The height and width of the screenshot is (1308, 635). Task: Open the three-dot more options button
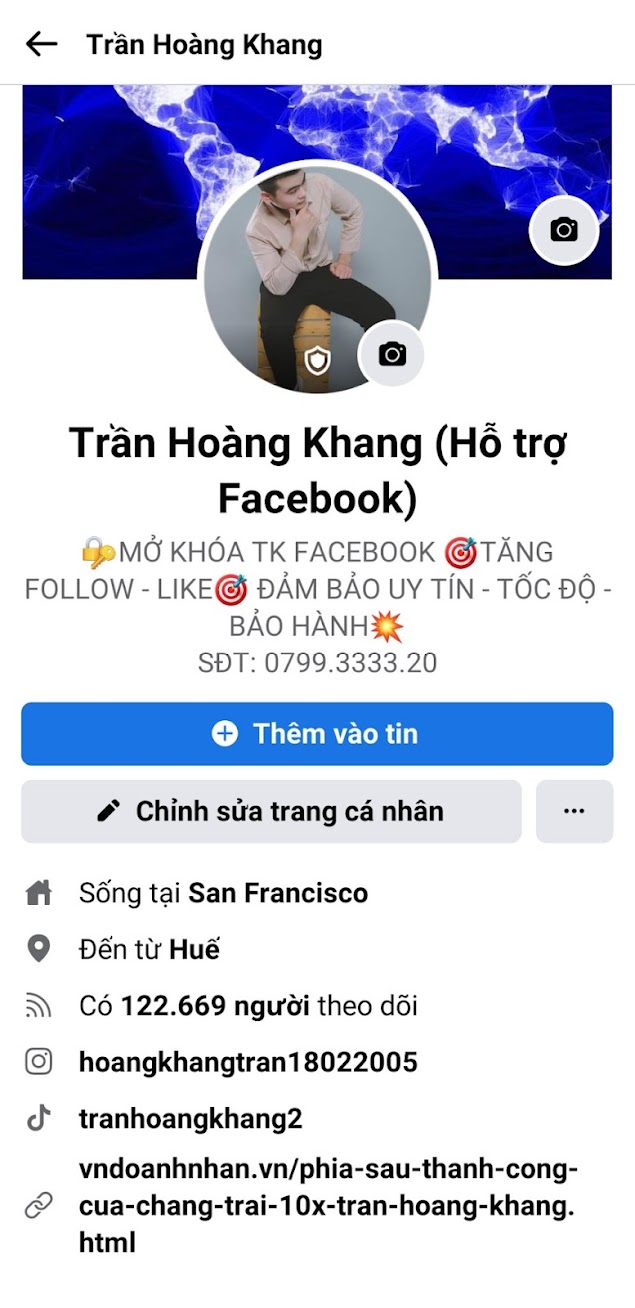pyautogui.click(x=574, y=811)
